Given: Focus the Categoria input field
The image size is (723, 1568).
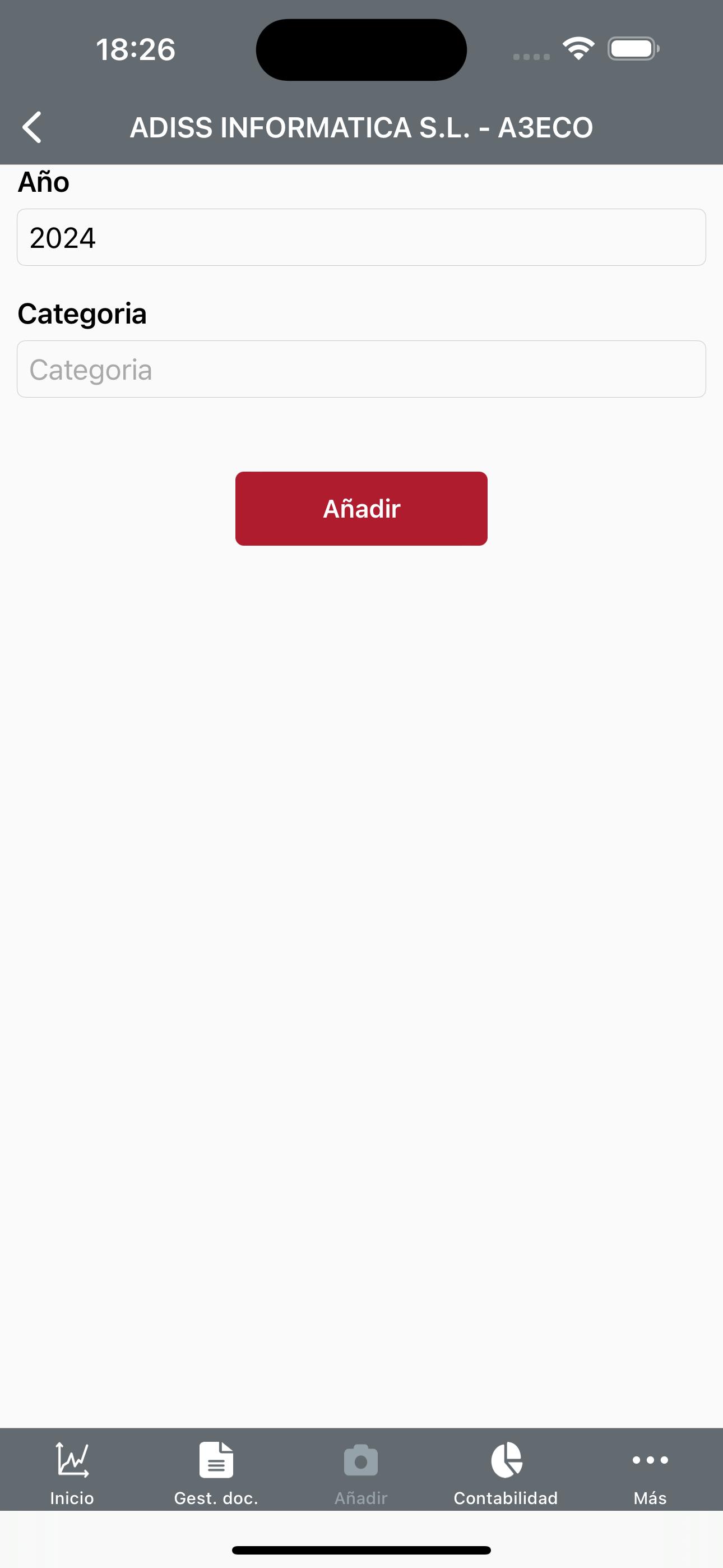Looking at the screenshot, I should (361, 369).
